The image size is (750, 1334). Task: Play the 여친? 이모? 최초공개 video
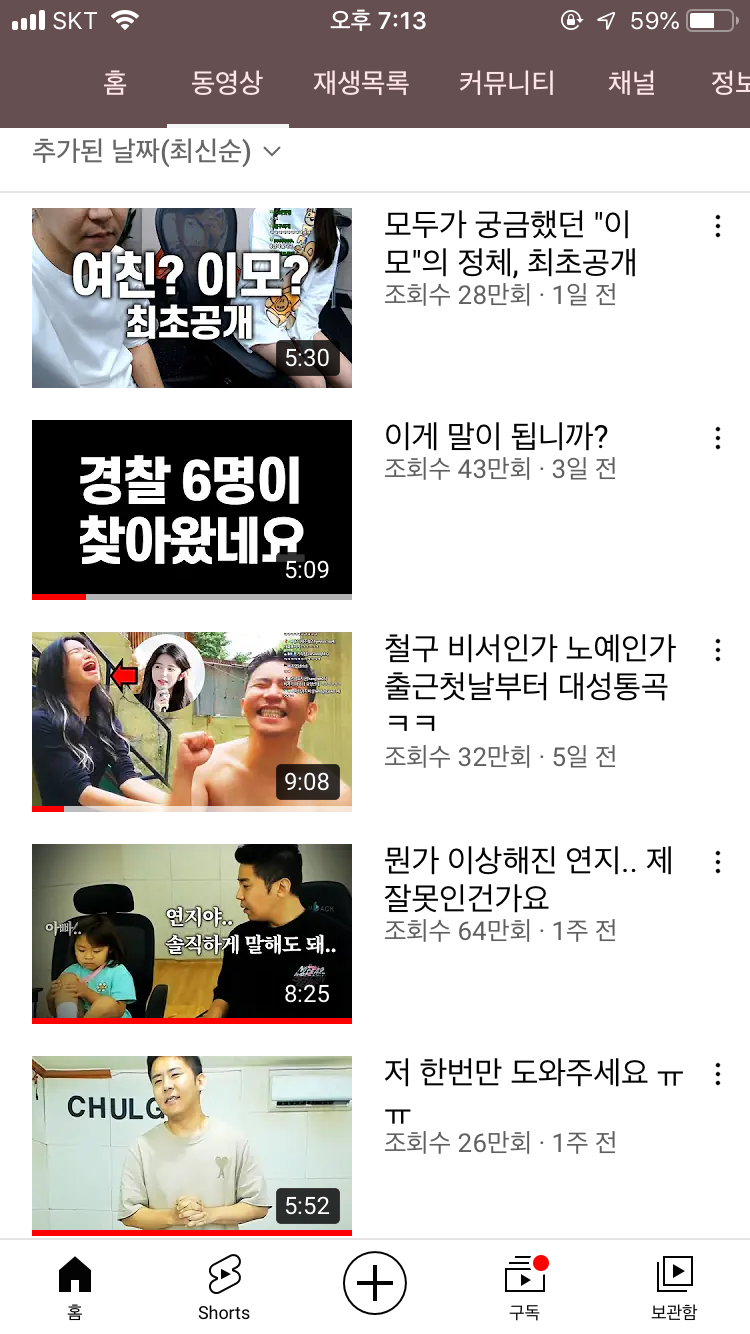point(192,298)
